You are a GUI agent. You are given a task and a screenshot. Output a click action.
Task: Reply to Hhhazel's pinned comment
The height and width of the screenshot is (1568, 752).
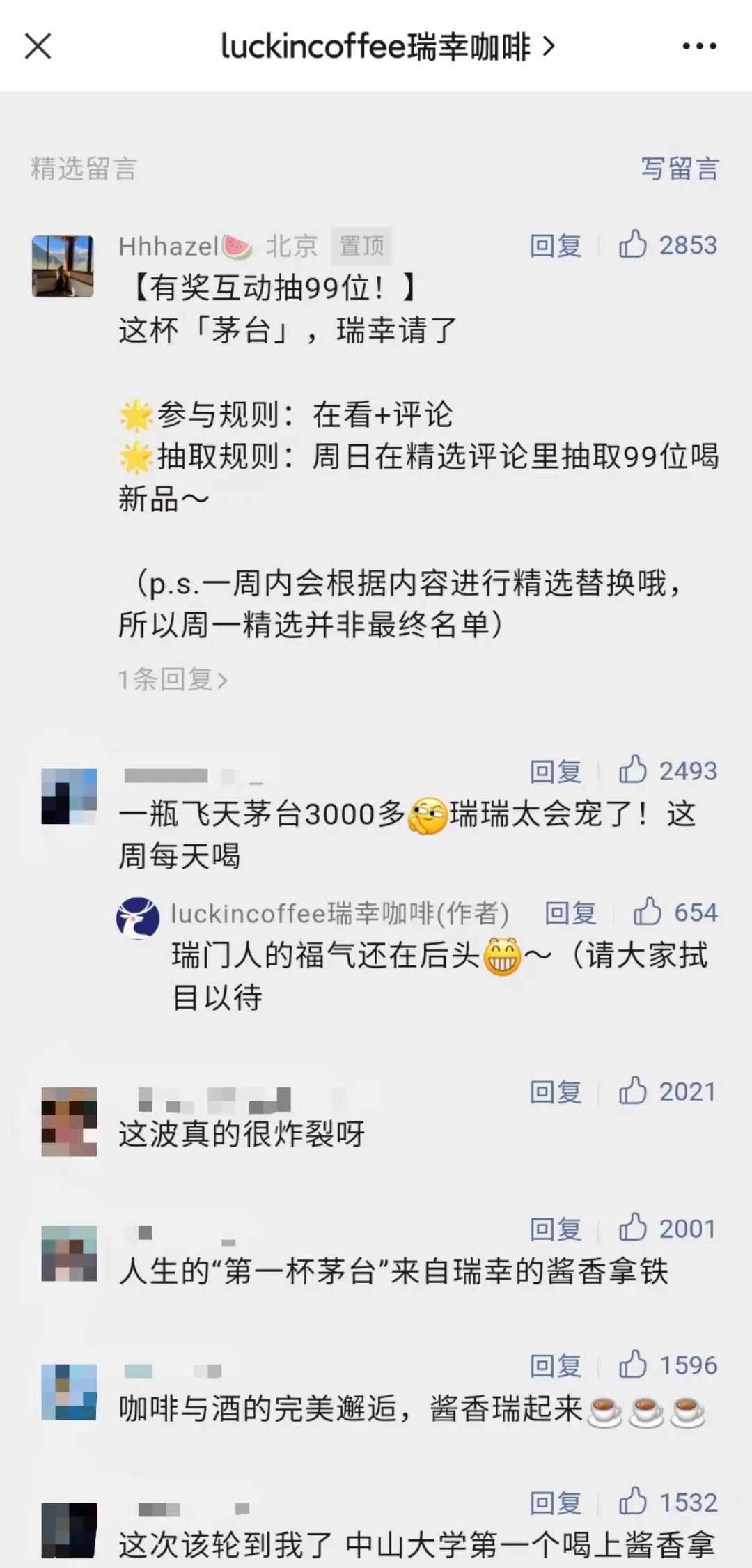[x=555, y=246]
